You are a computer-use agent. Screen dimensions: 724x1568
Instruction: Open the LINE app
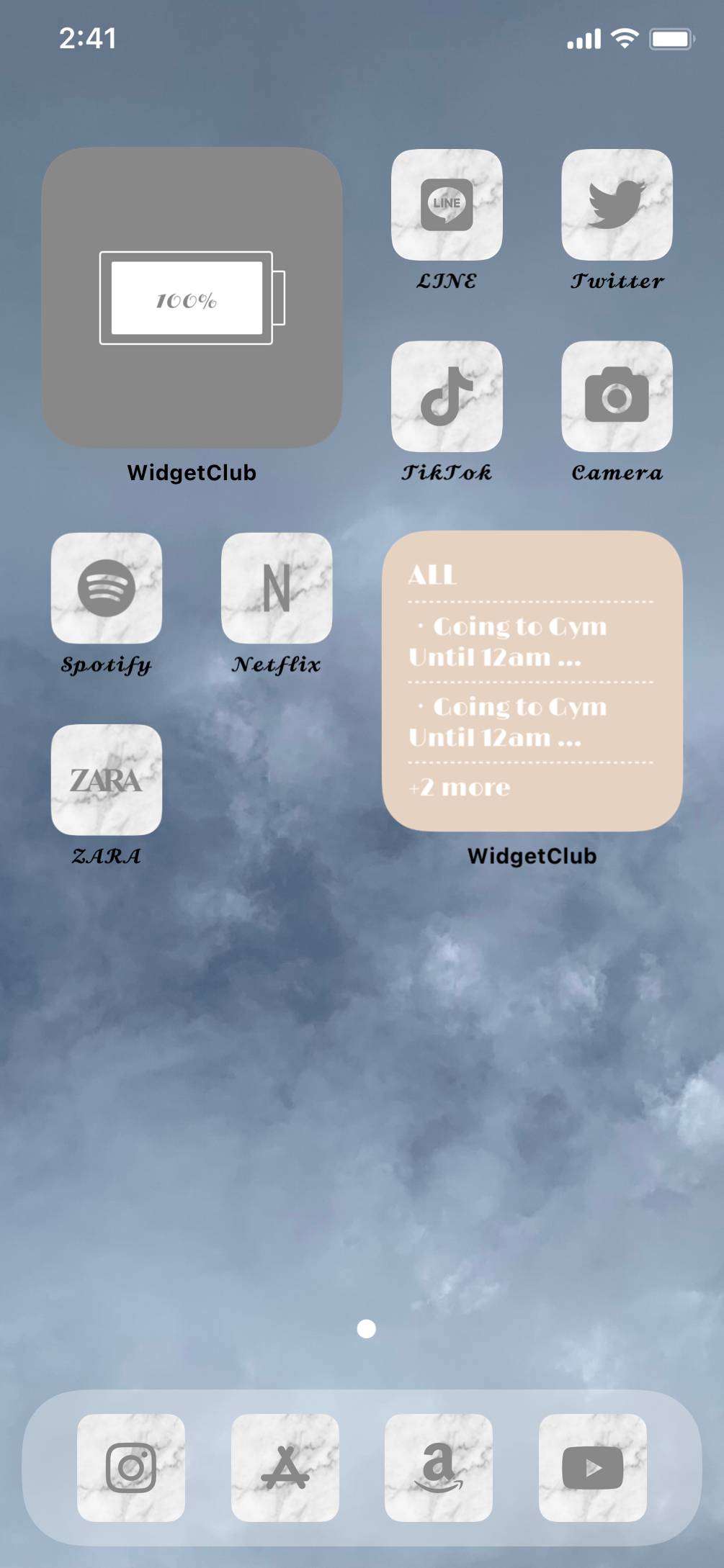coord(447,204)
